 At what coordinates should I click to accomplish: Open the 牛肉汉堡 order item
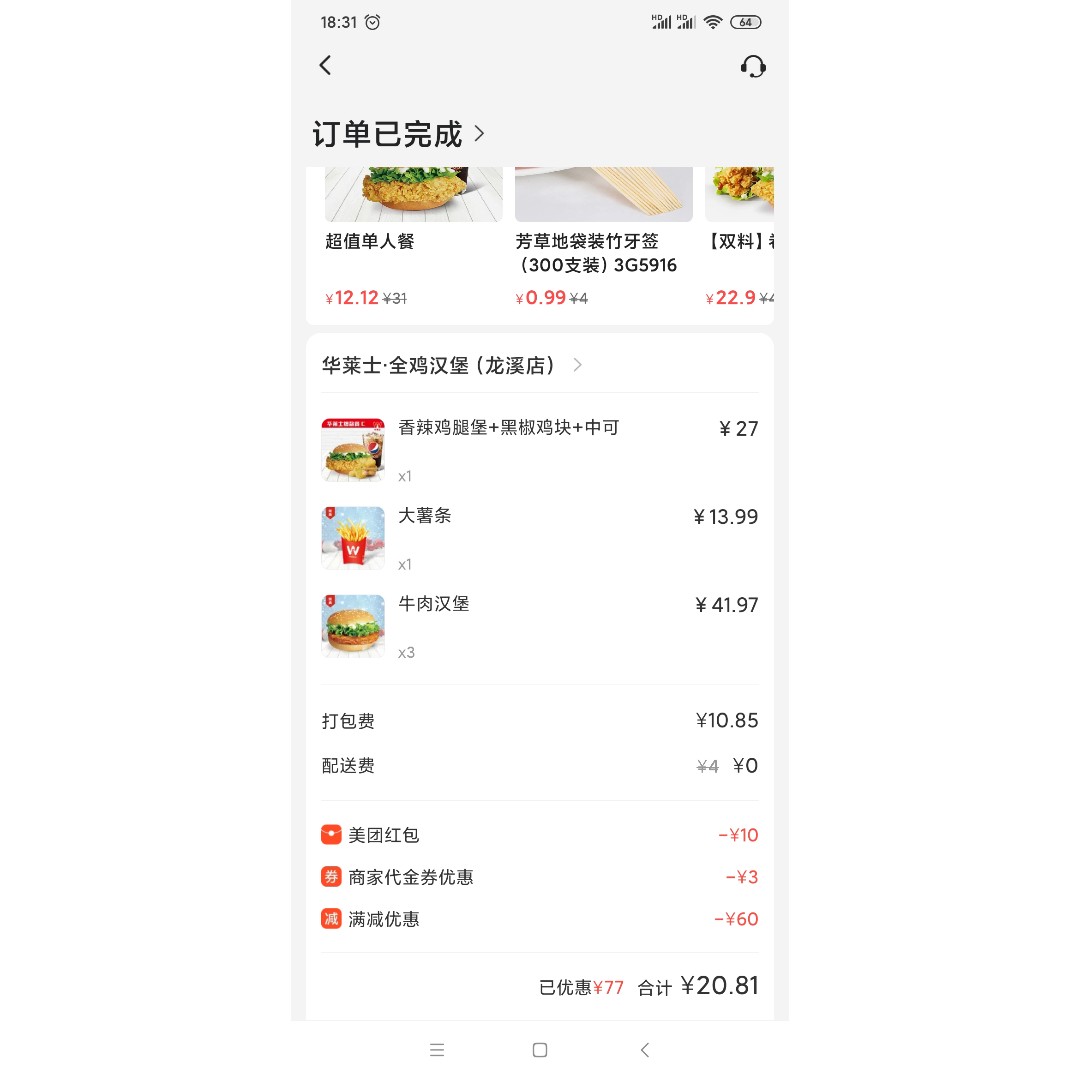click(x=433, y=604)
